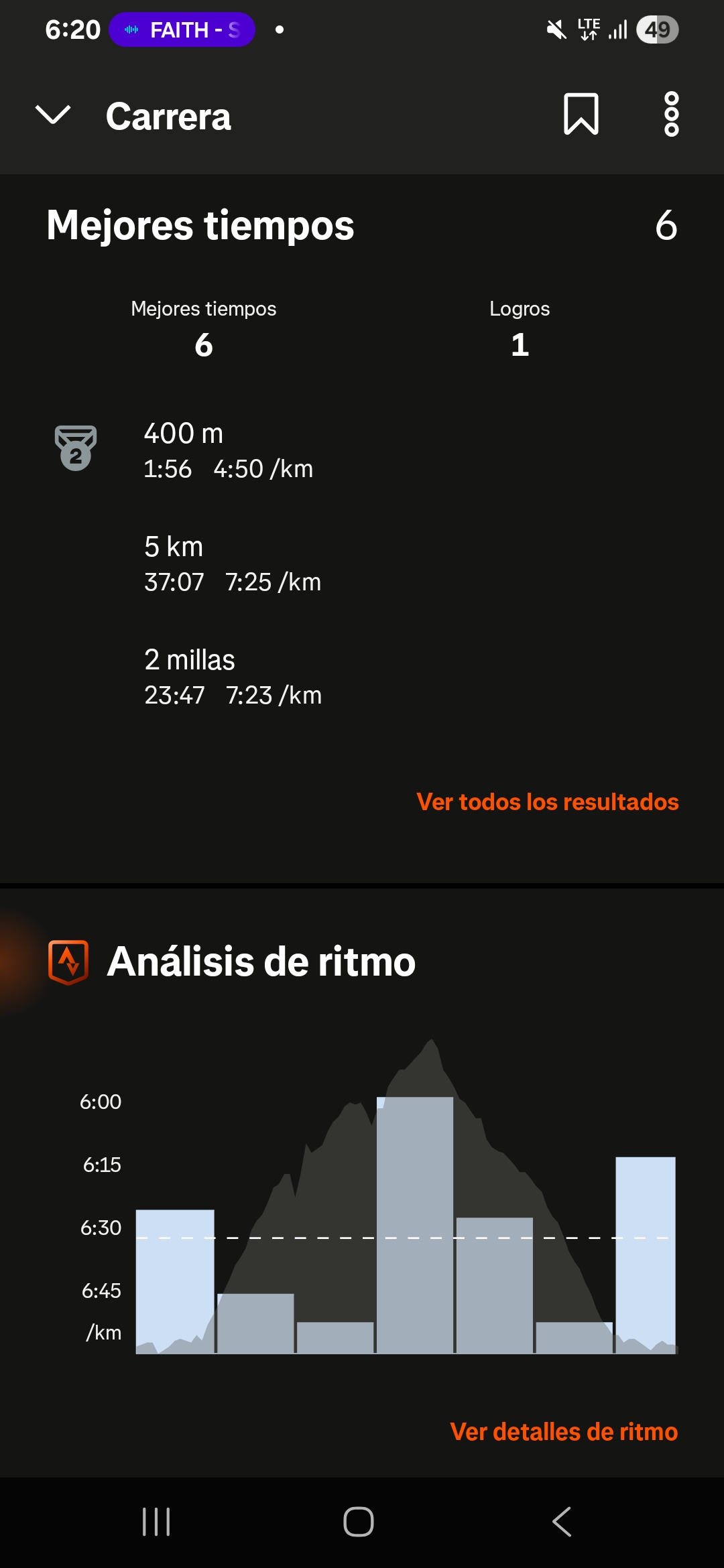This screenshot has height=1568, width=724.
Task: Open the 400 m best time result
Action: tap(228, 450)
